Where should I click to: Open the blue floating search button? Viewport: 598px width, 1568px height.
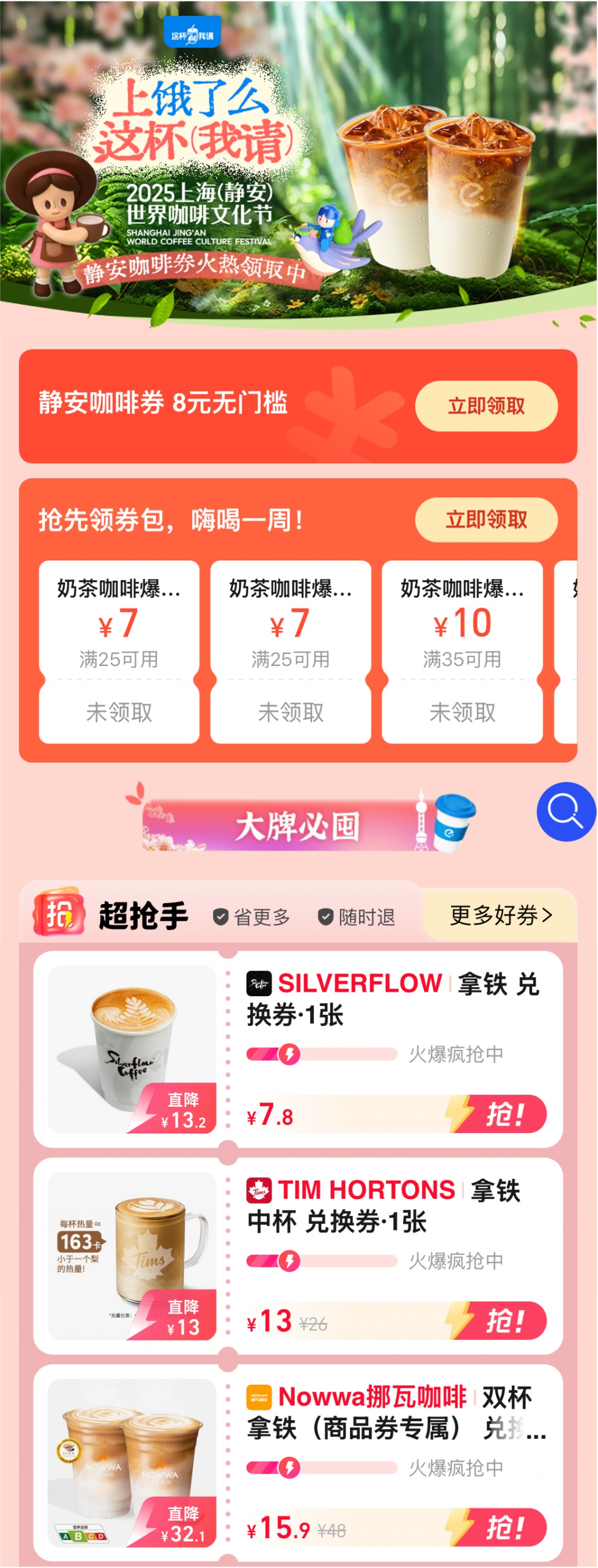click(x=566, y=811)
